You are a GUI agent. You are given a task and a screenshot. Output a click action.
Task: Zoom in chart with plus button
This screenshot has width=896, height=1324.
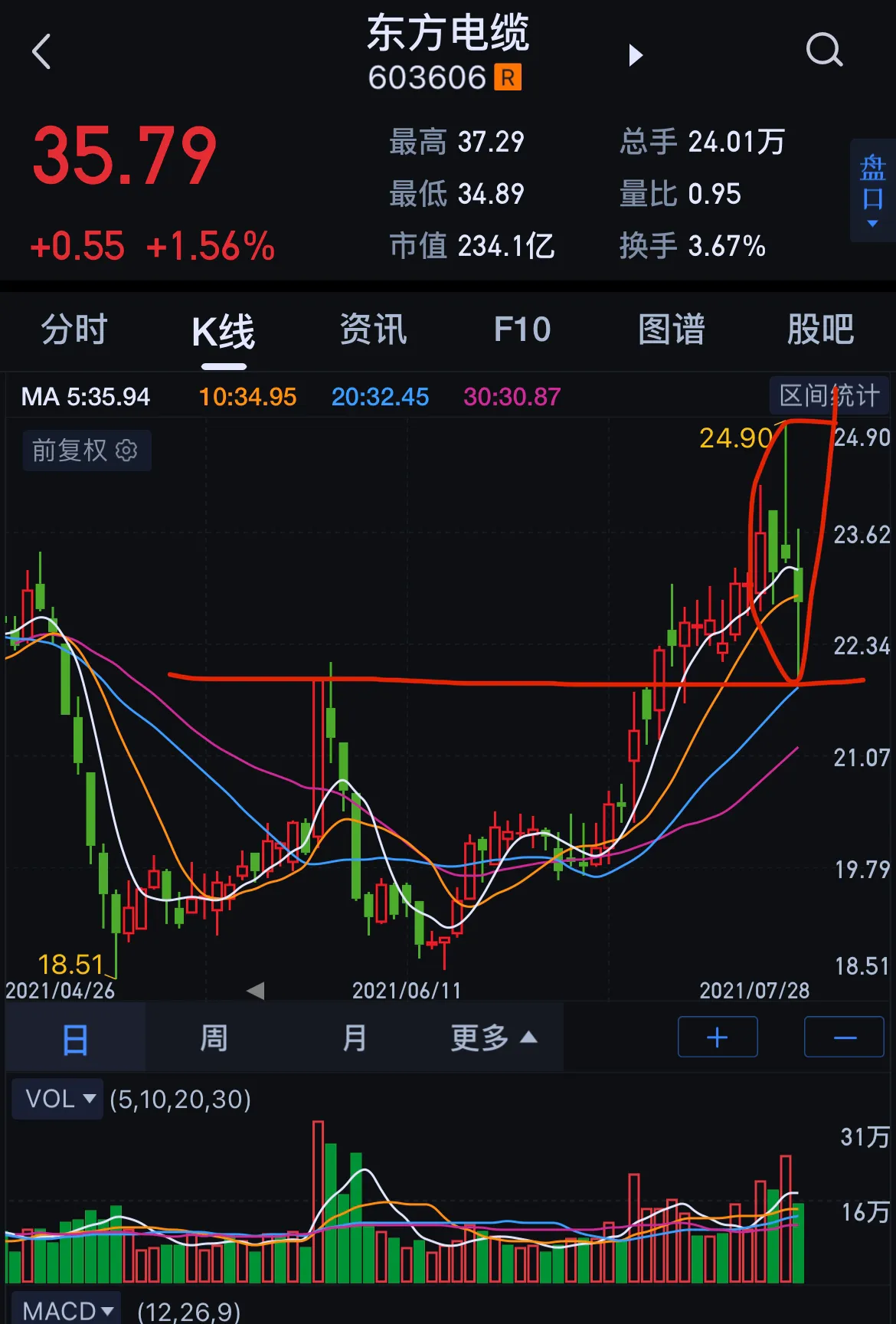[x=718, y=1037]
